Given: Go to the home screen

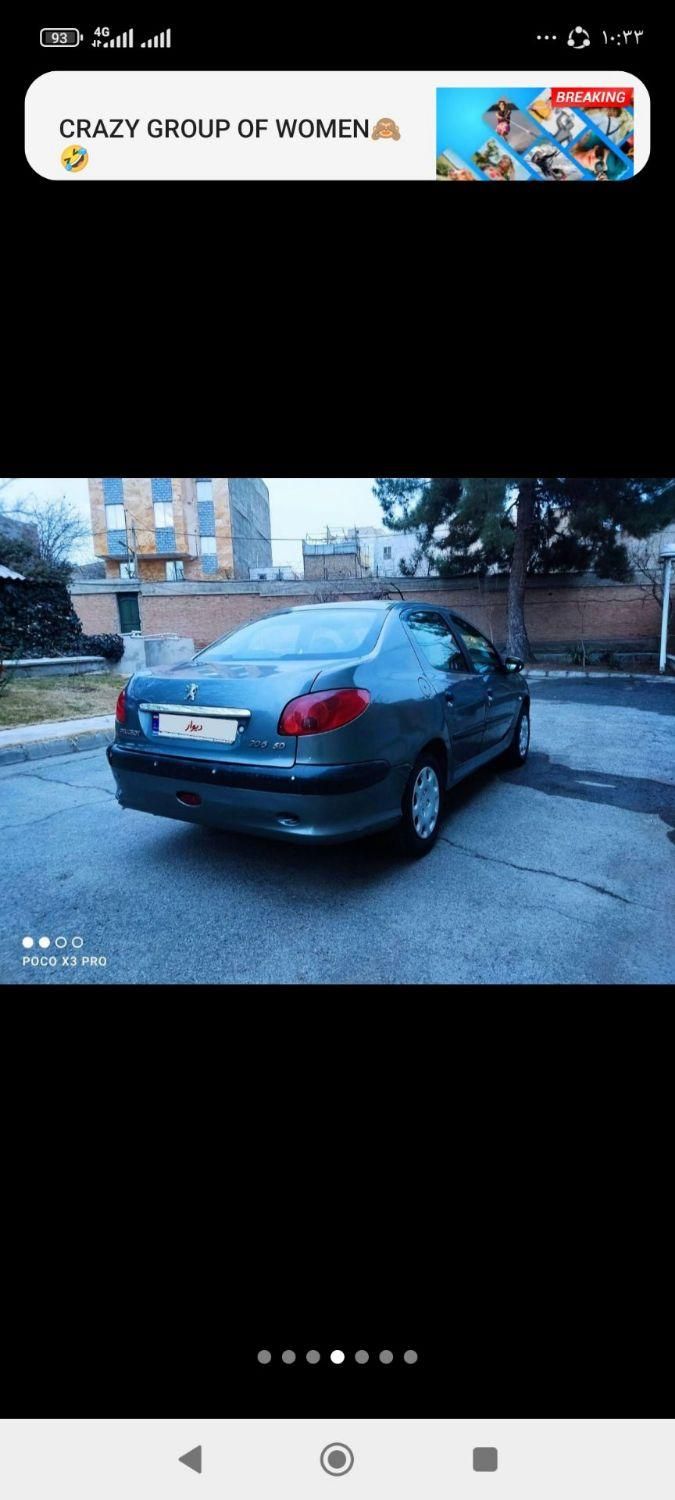Looking at the screenshot, I should (337, 1460).
